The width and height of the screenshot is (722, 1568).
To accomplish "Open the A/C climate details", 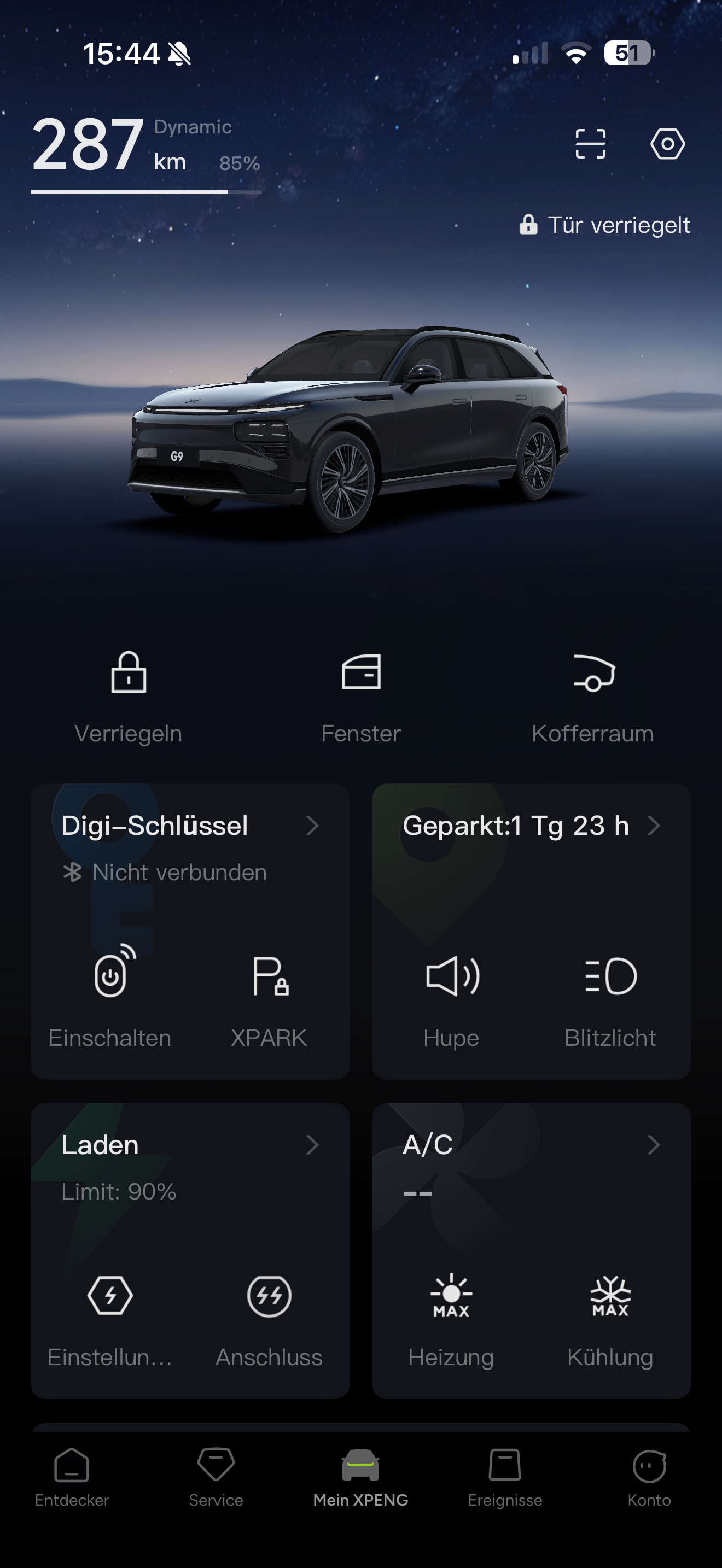I will [531, 1145].
